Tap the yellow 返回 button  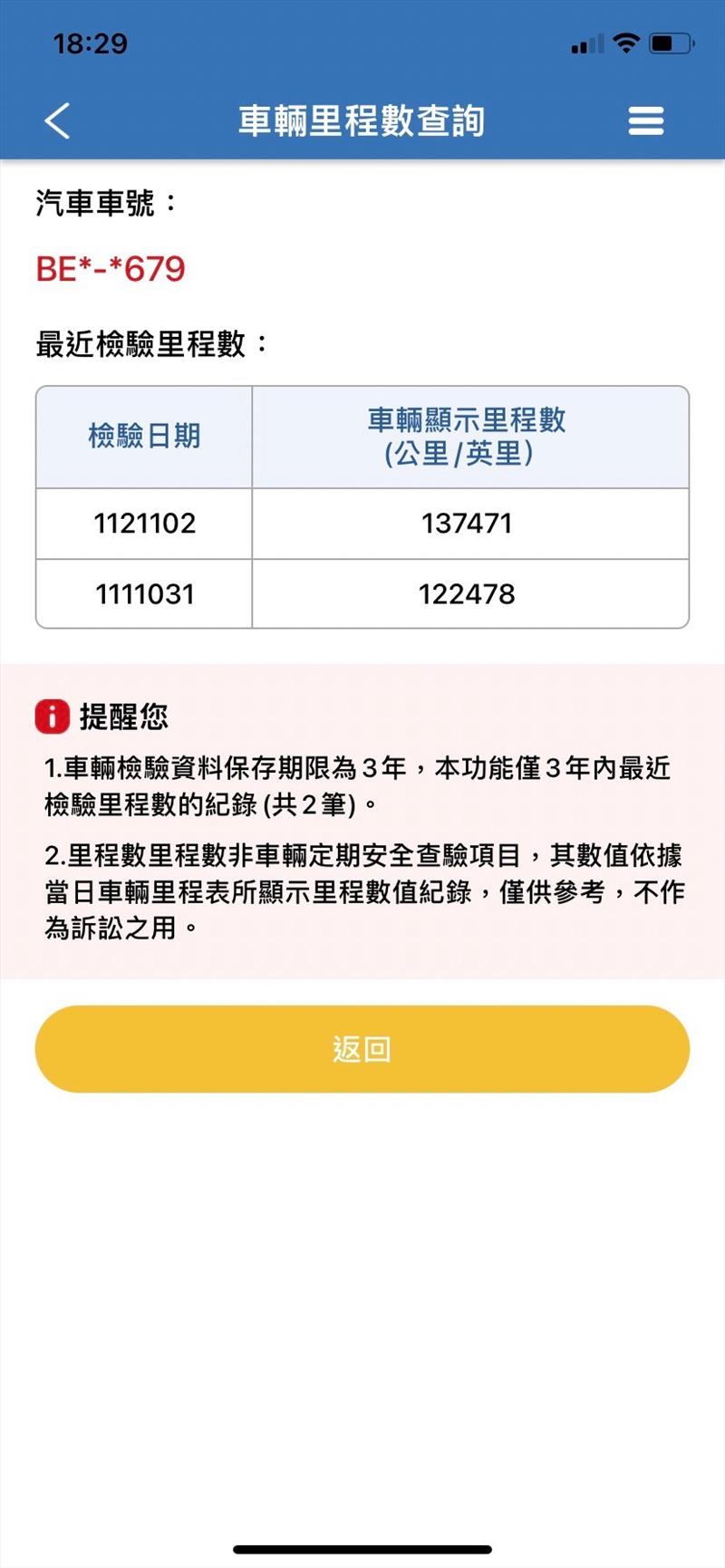362,1048
